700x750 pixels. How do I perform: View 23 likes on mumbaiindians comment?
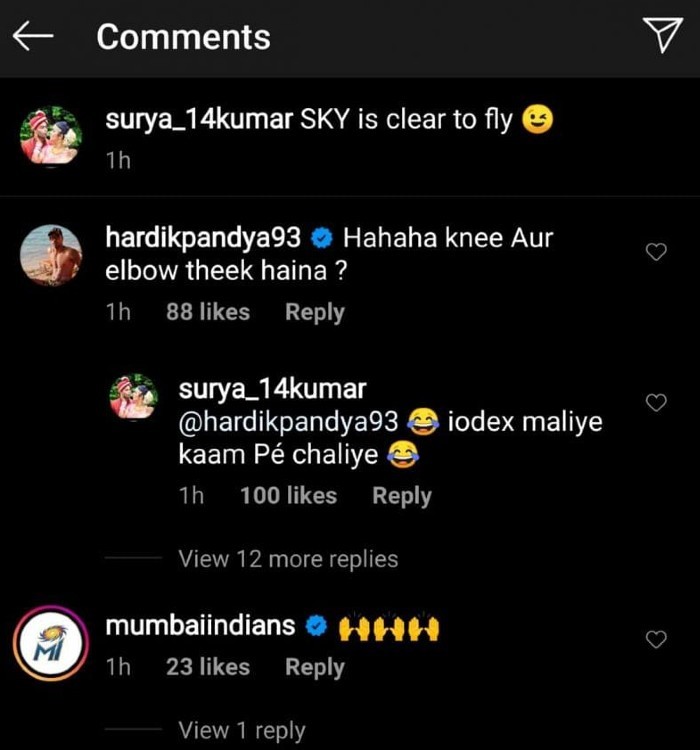pyautogui.click(x=208, y=667)
